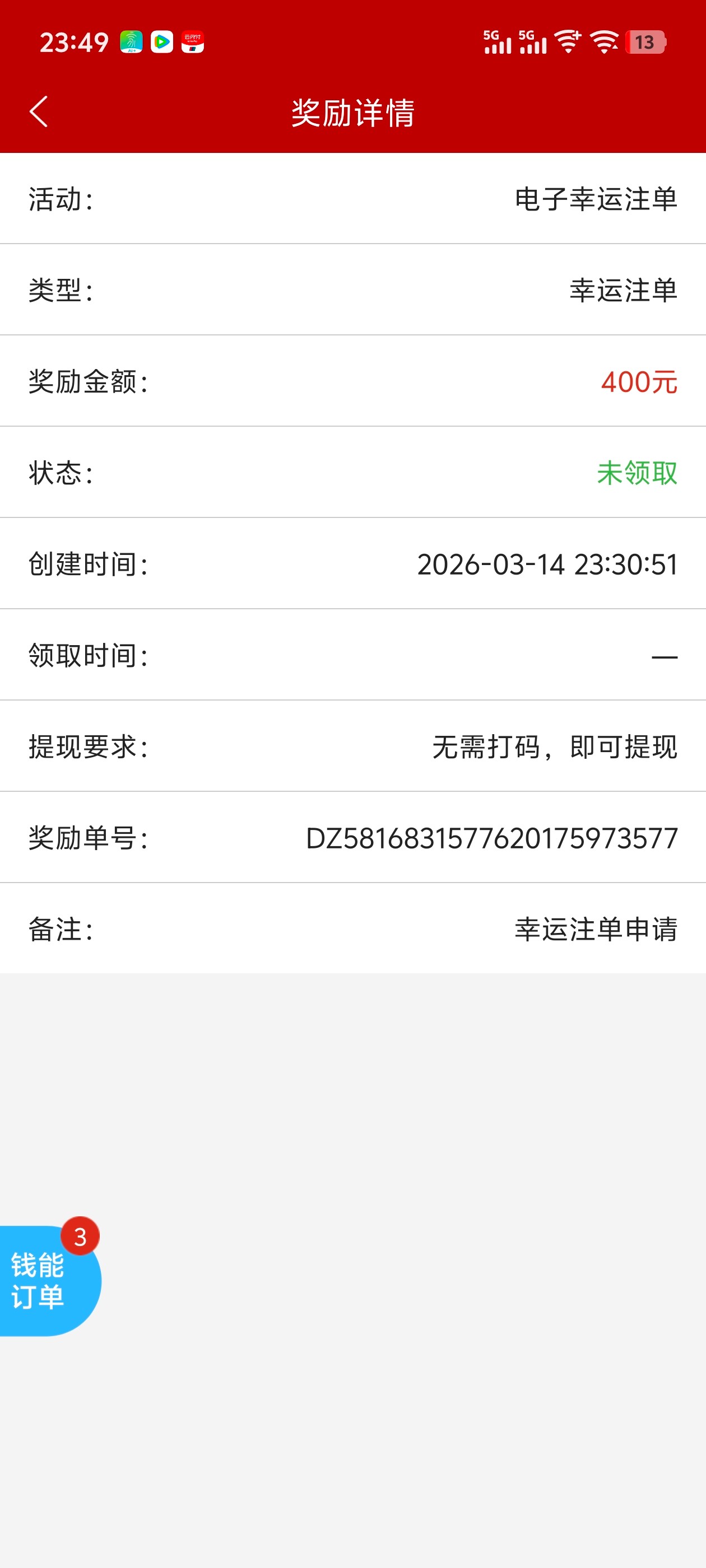The width and height of the screenshot is (706, 1568).
Task: Open the 钱能订单 floating button
Action: tap(43, 1281)
